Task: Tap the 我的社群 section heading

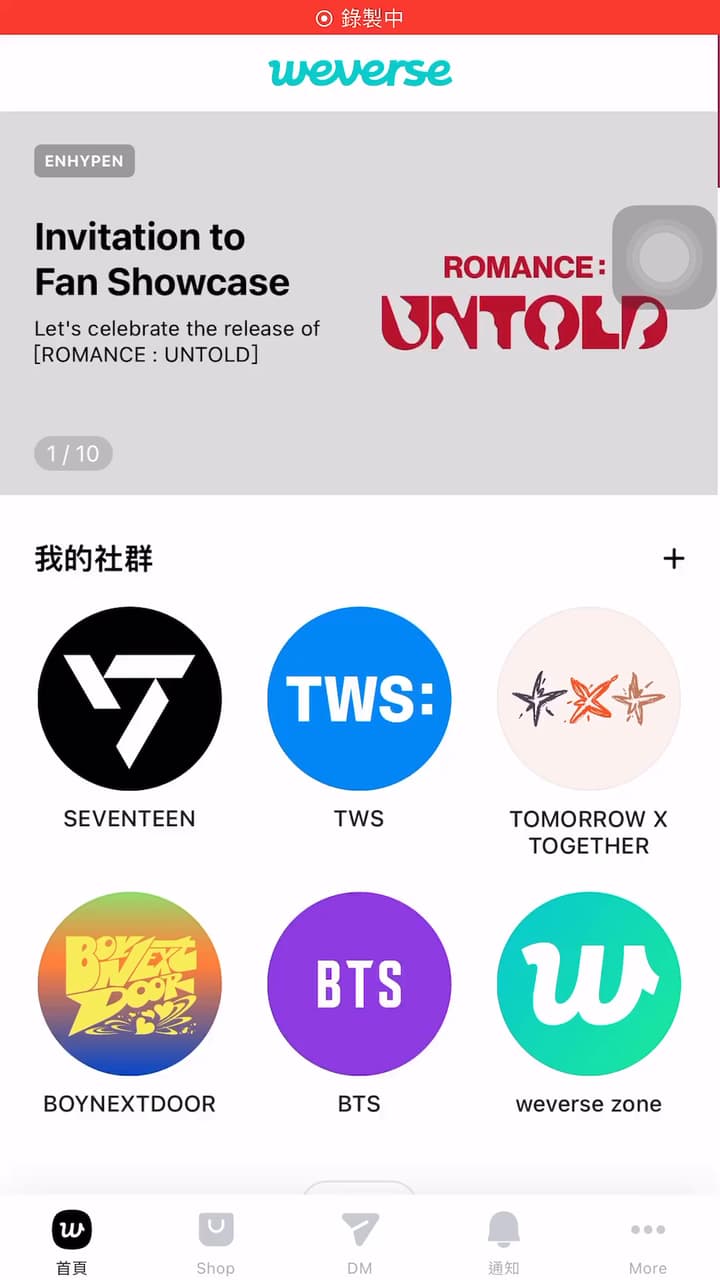Action: (94, 558)
